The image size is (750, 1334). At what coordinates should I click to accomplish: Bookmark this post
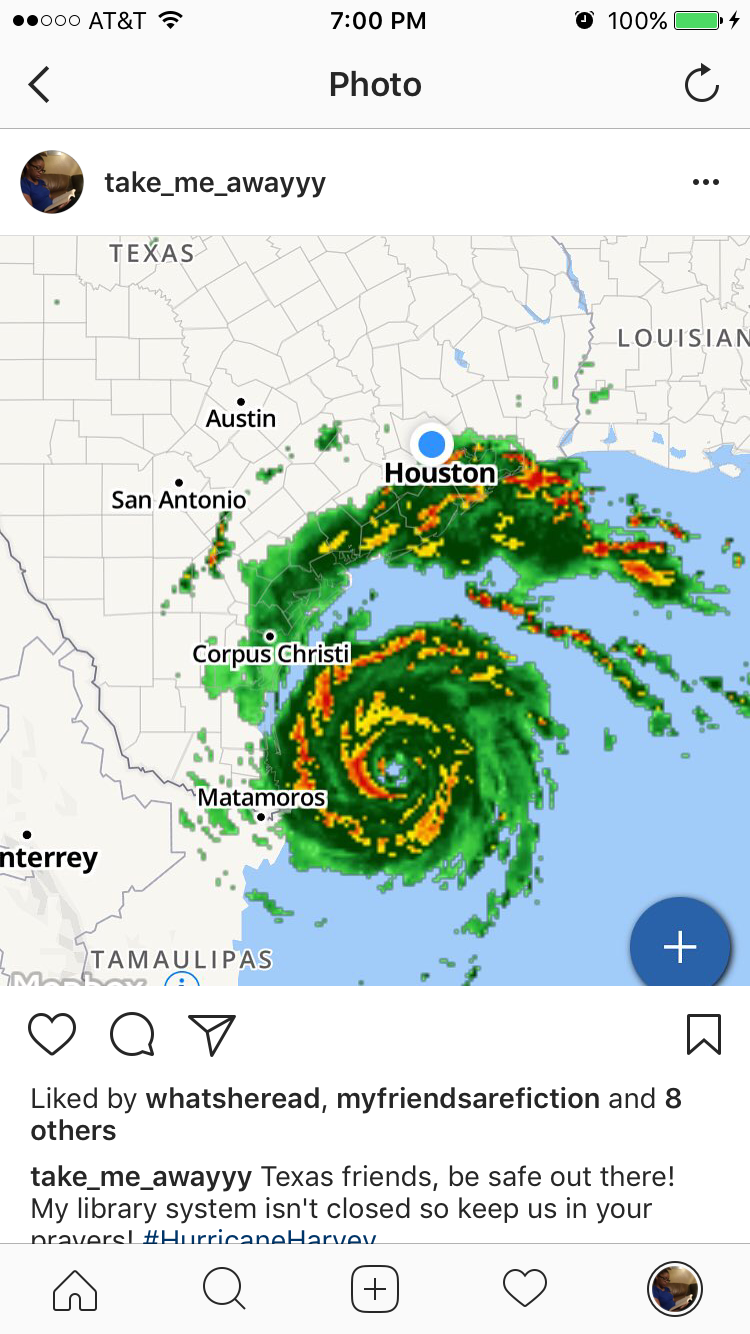pyautogui.click(x=704, y=1034)
